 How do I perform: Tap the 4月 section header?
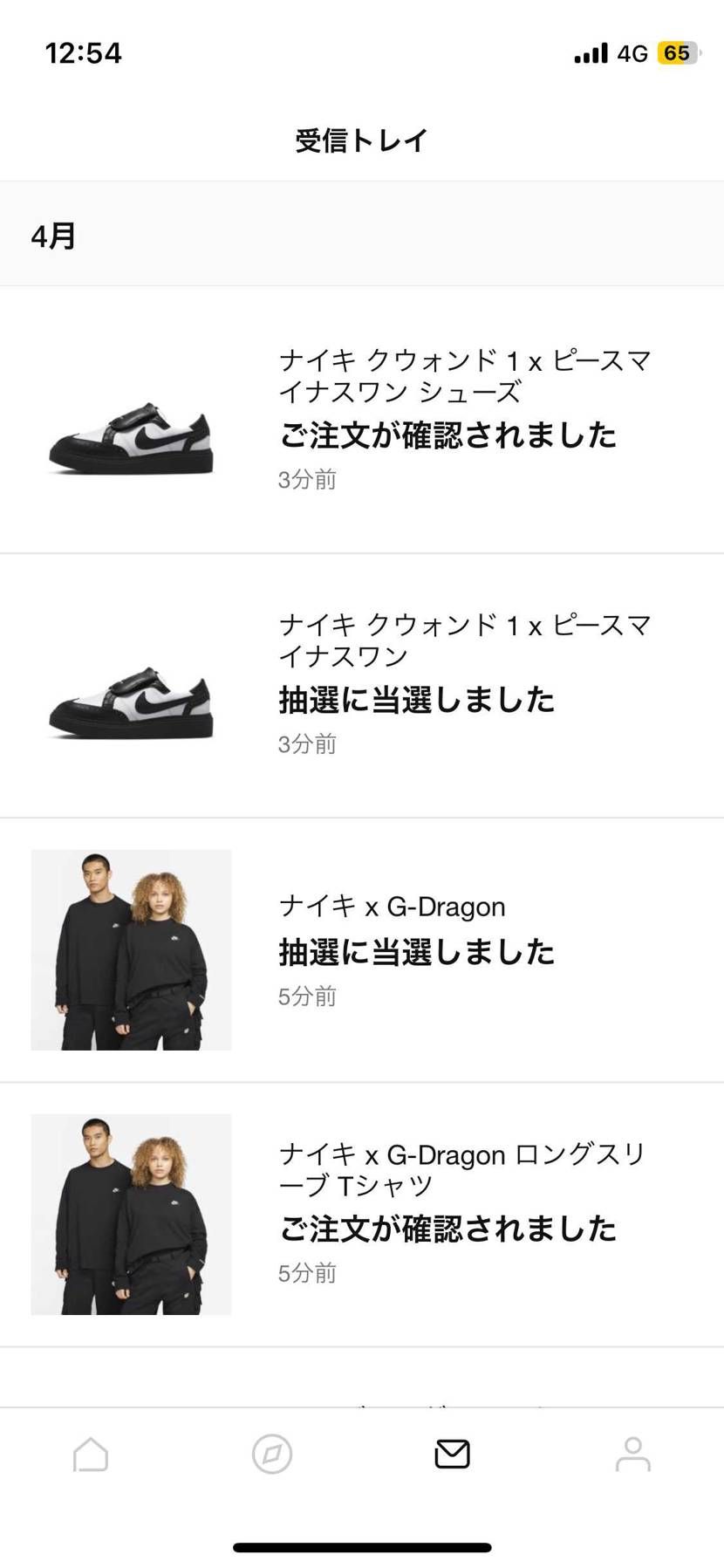(54, 235)
